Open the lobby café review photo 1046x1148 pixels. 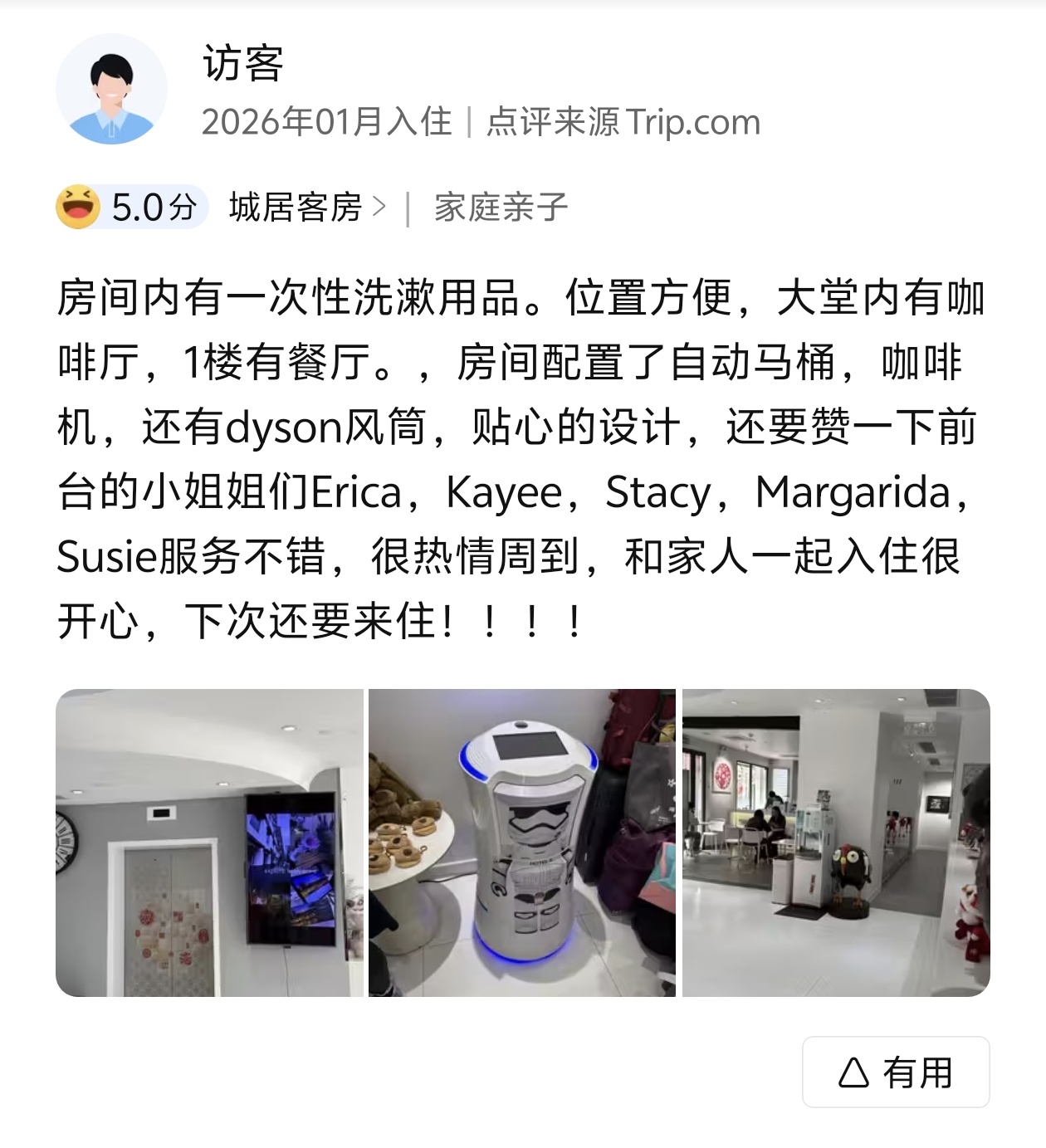click(835, 843)
